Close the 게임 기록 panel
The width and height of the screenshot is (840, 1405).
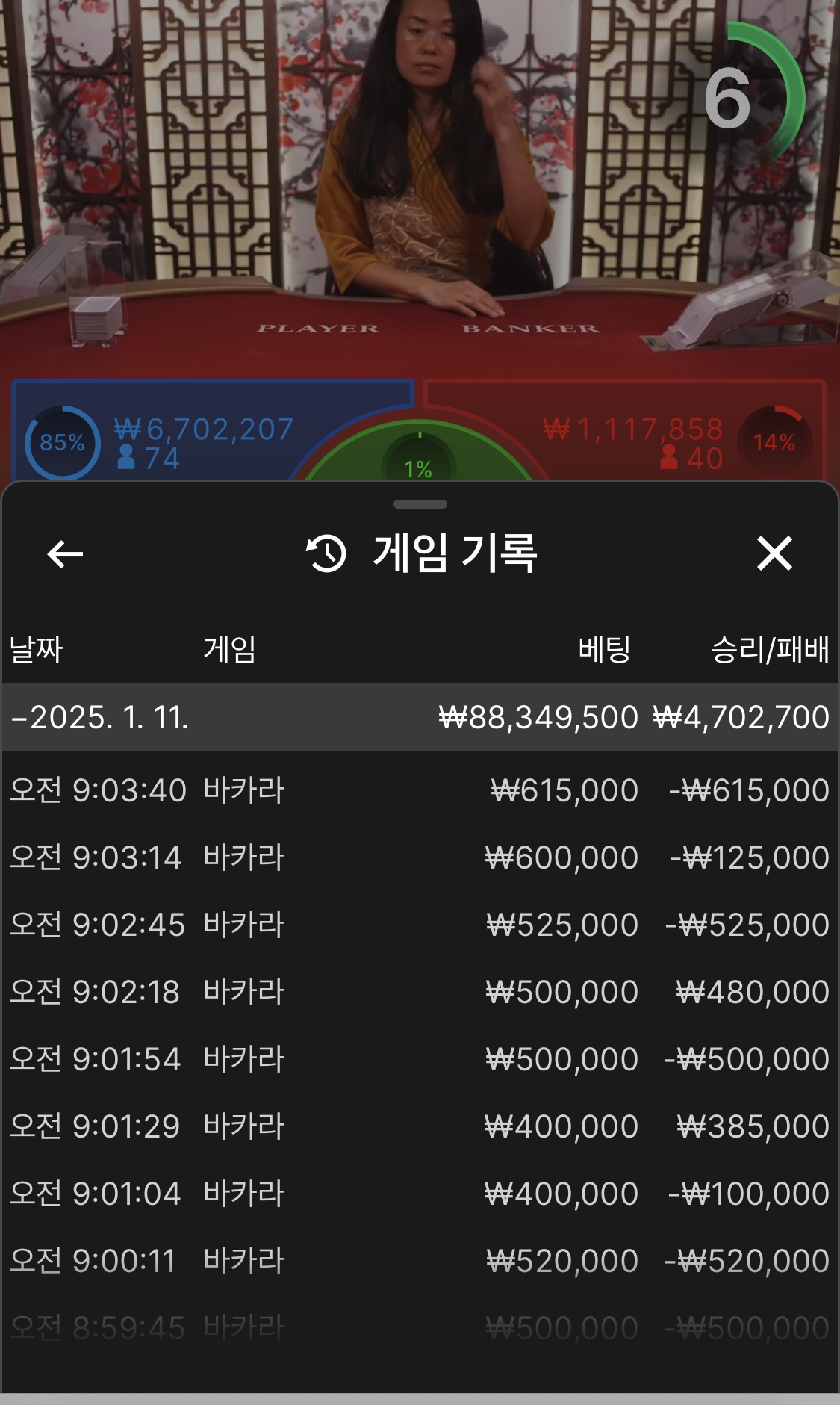coord(774,553)
